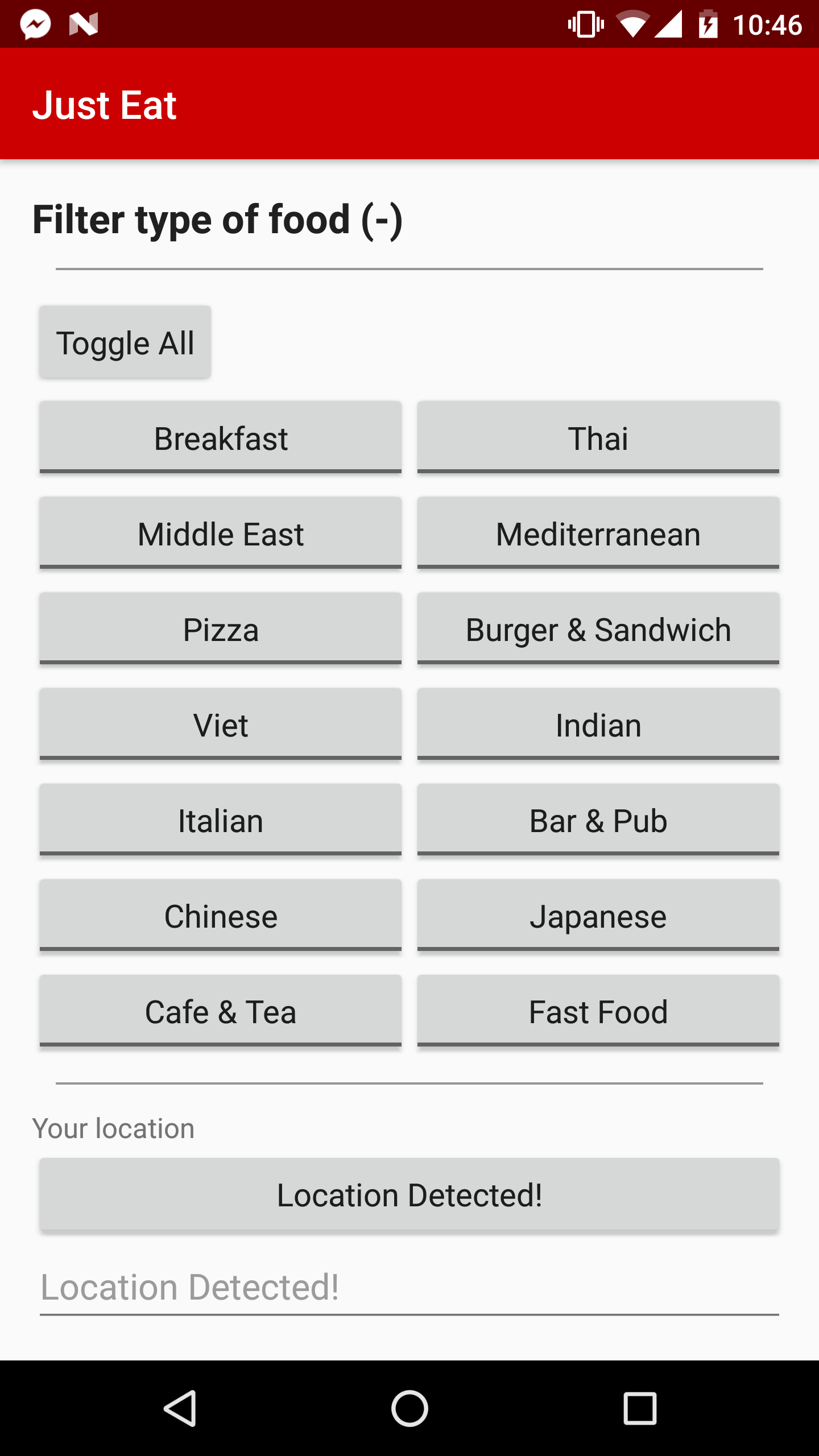Enable the Mediterranean filter
Viewport: 819px width, 1456px height.
tap(598, 533)
